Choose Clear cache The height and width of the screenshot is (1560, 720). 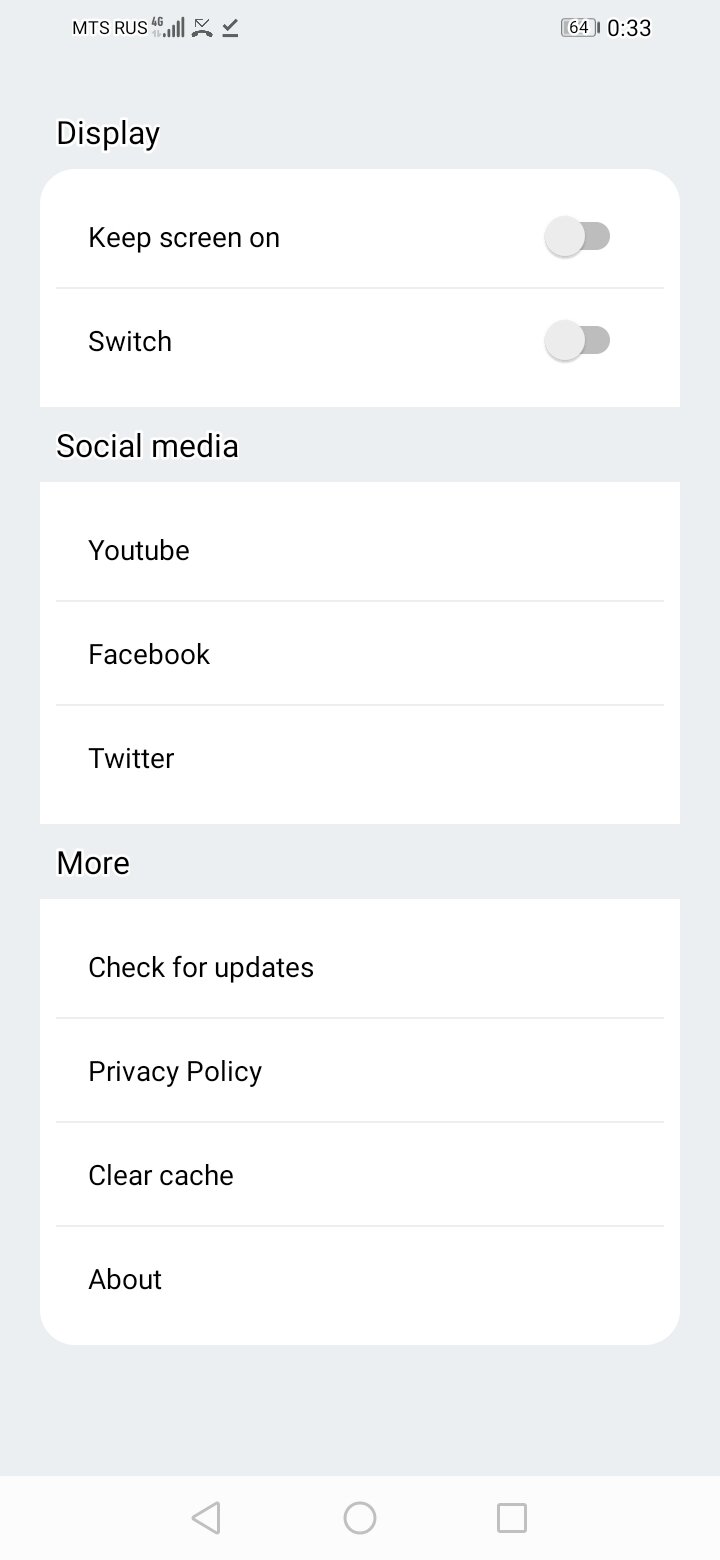[x=360, y=1175]
